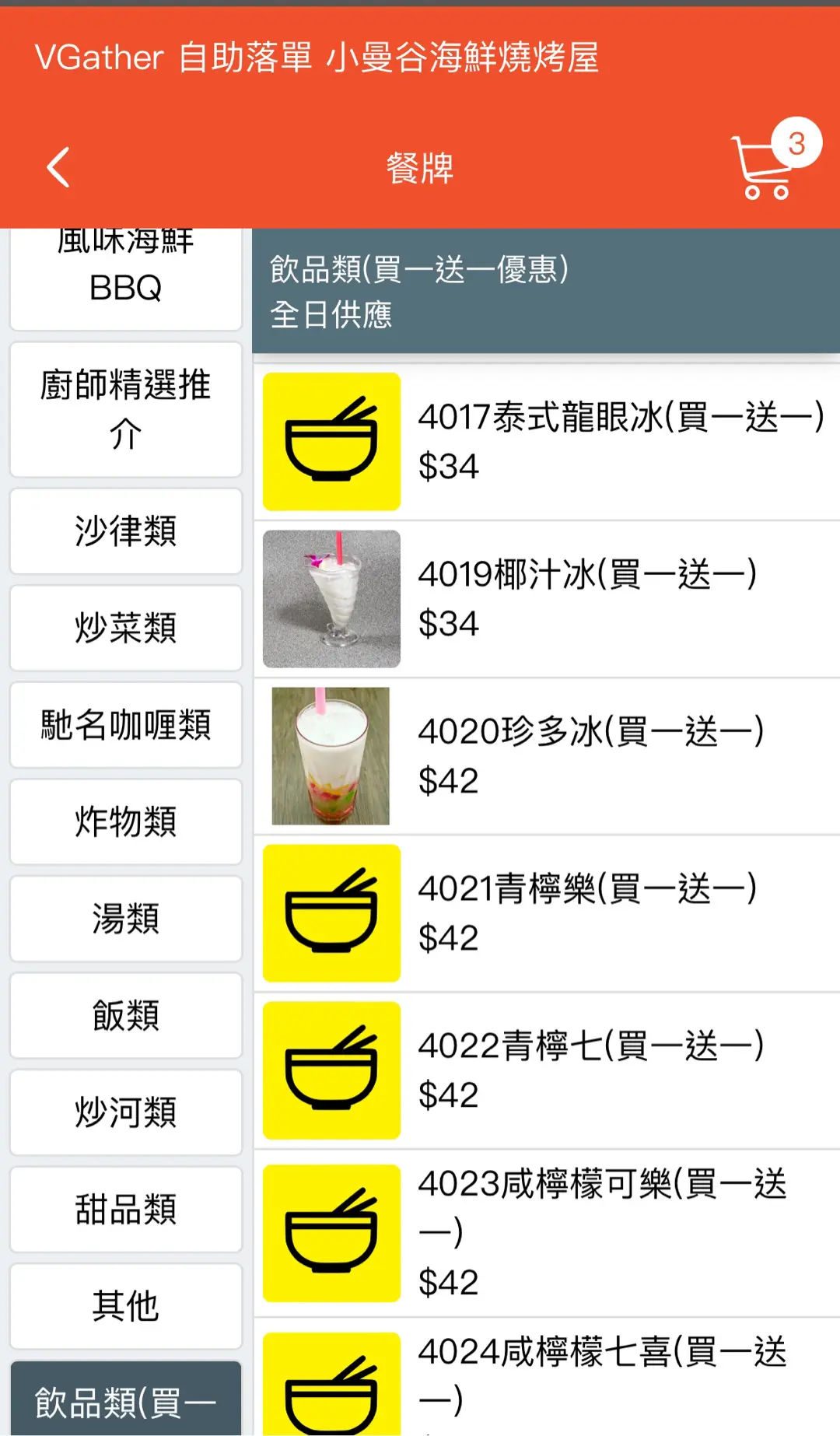
Task: Select the 廚師精選推介 category
Action: (126, 409)
